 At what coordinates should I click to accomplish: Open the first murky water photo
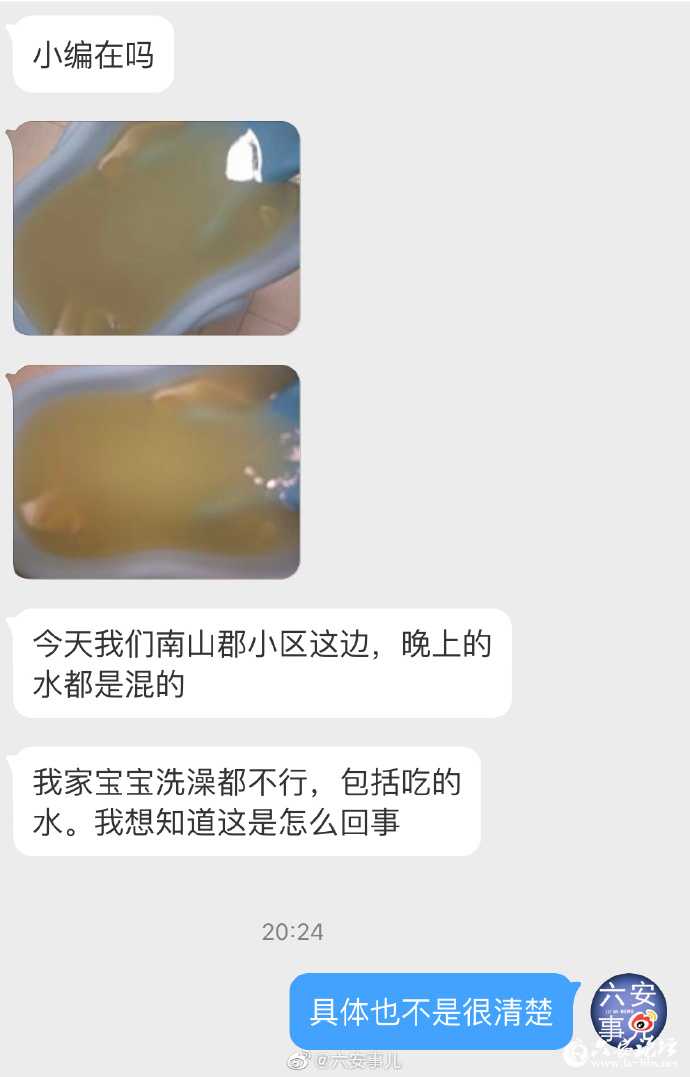156,228
